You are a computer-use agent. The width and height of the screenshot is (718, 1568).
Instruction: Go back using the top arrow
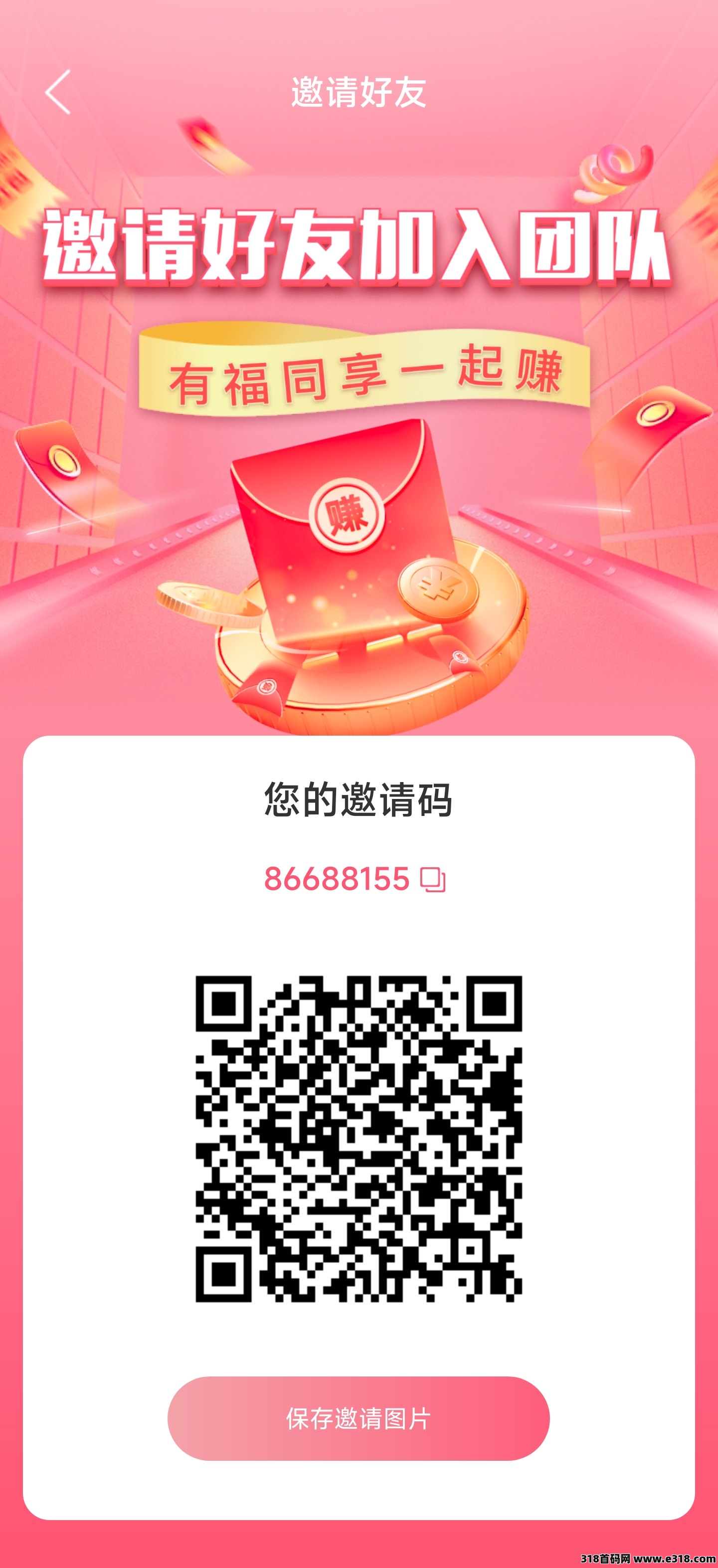[x=58, y=92]
